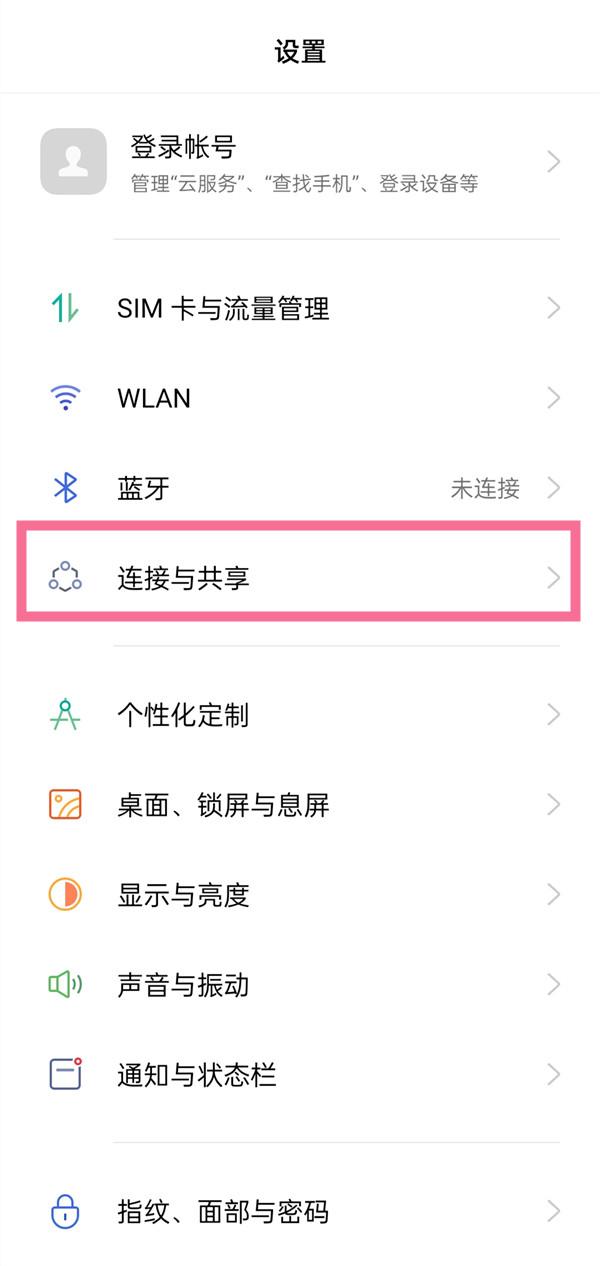
Task: Go to 个性化定制 settings
Action: [300, 715]
